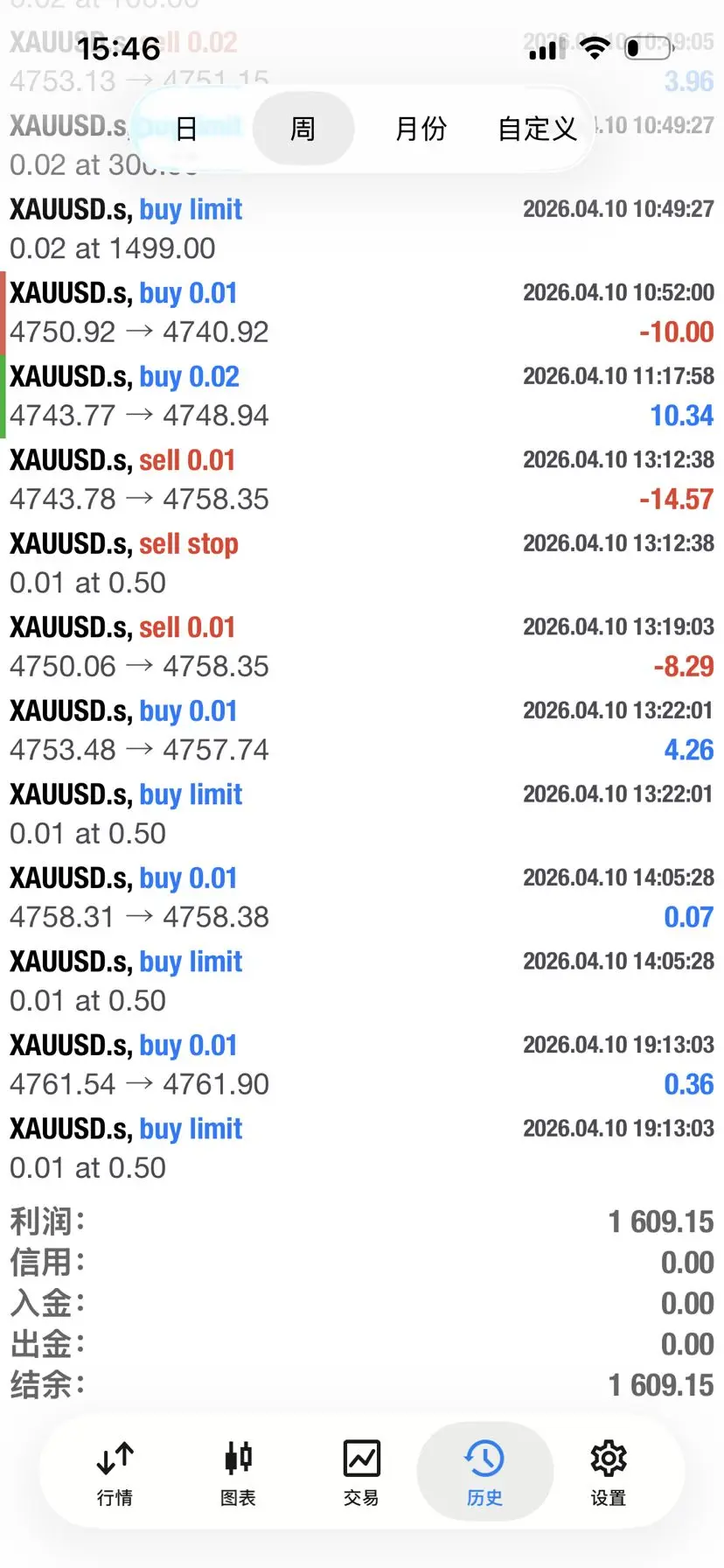Open the 行情 quotes tab
This screenshot has height=1568, width=724.
pyautogui.click(x=115, y=1473)
